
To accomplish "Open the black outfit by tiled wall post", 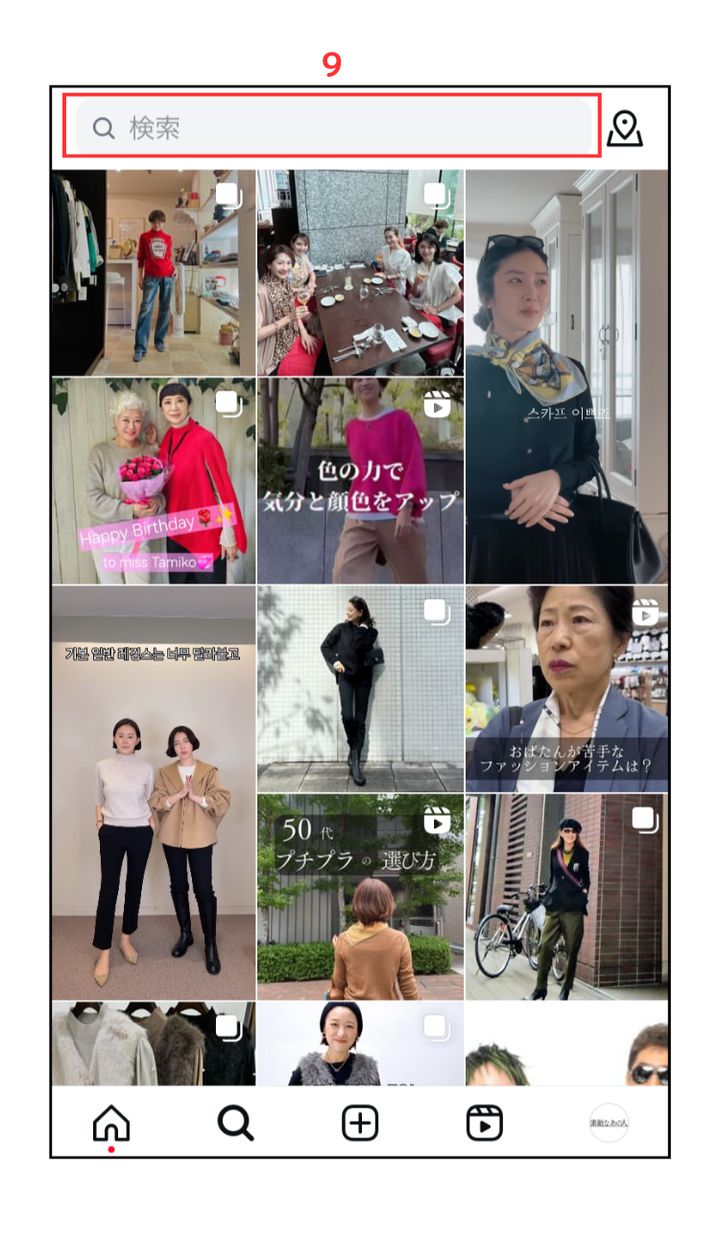I will (360, 688).
